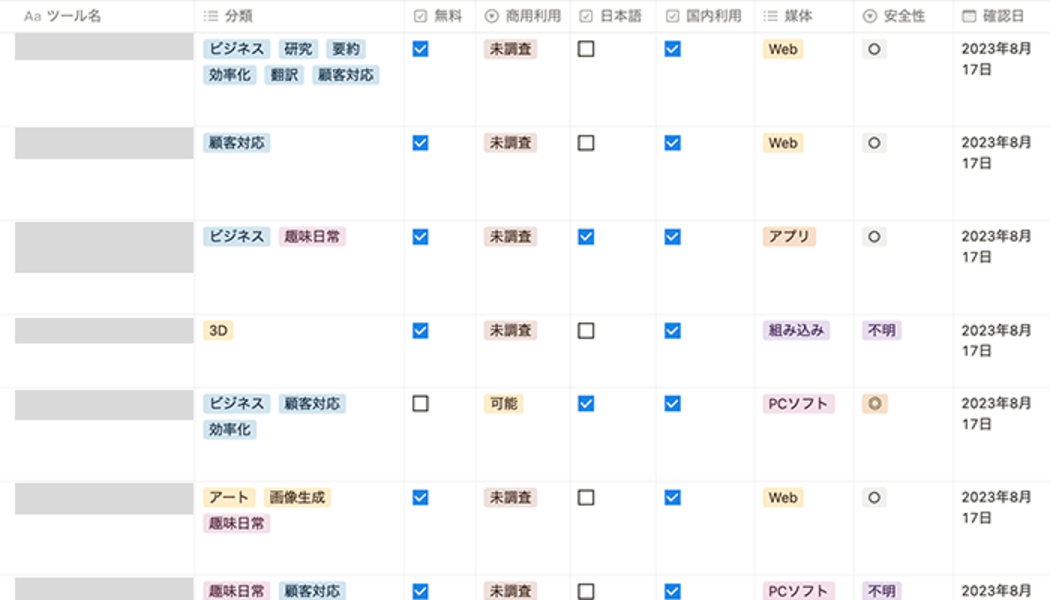The image size is (1050, 600).
Task: Uncheck the 日本語 box in the PCソフト 可能 row
Action: [586, 404]
